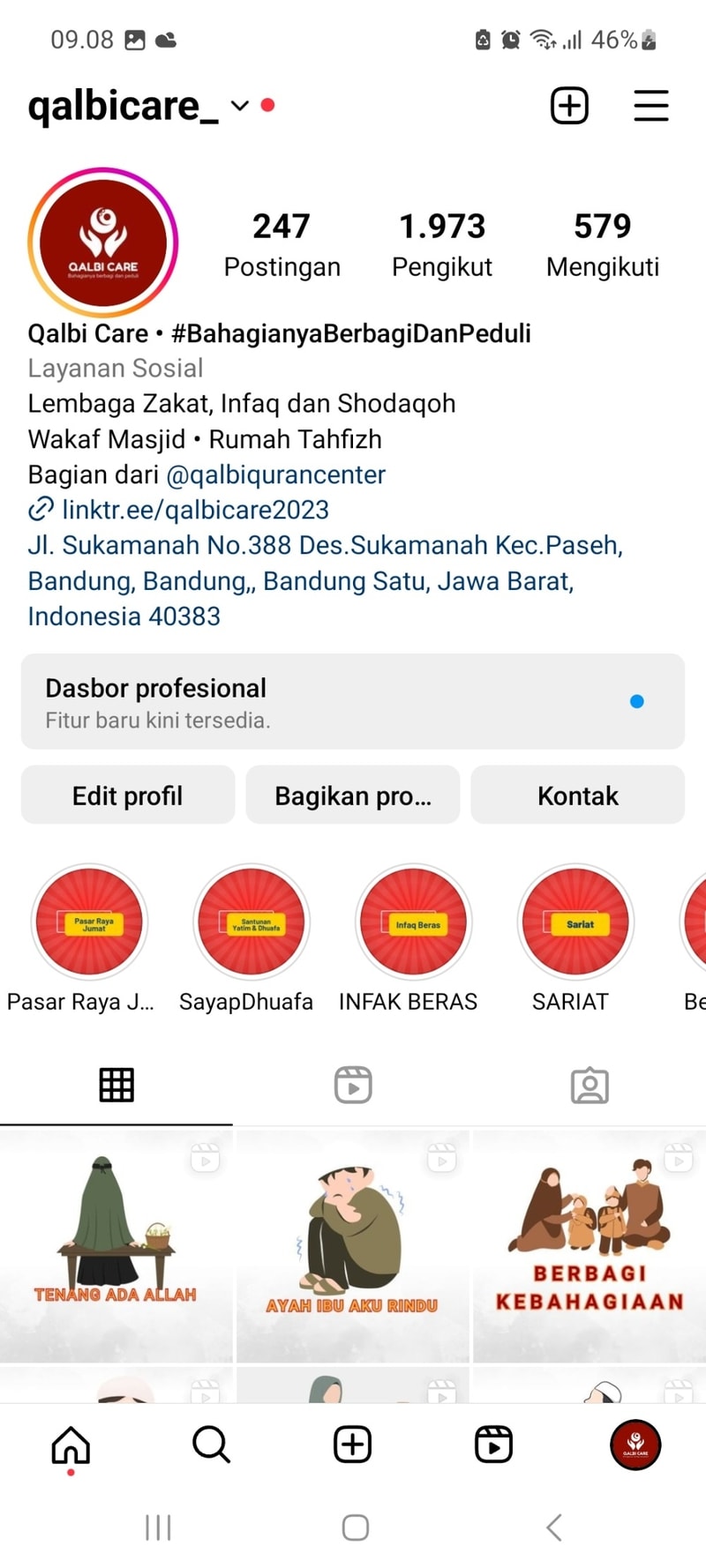Open the 1.973 Pengikut list
Viewport: 706px width, 1568px height.
[x=442, y=244]
